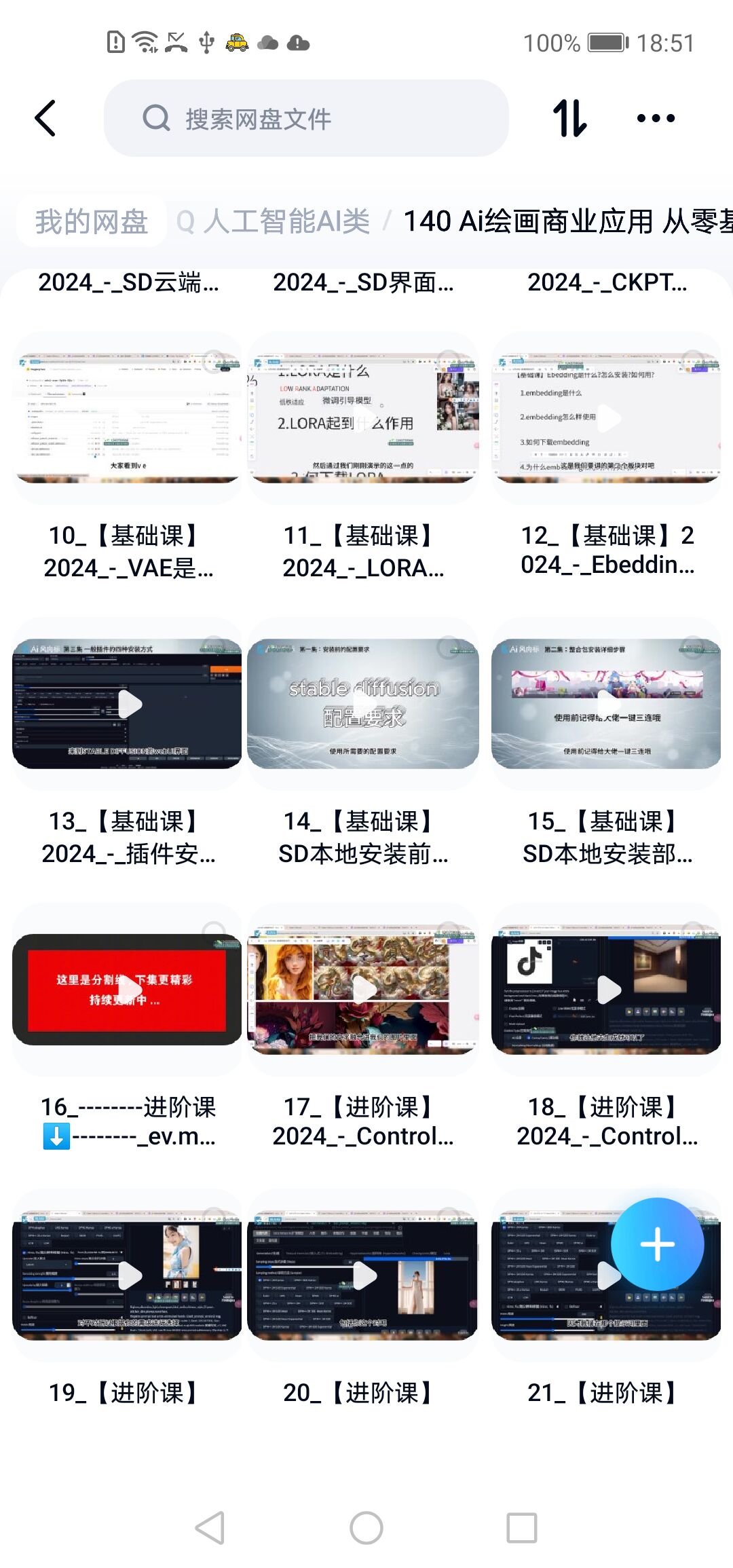Jump to 我的网盘 in the breadcrumb
The image size is (733, 1568).
point(92,222)
